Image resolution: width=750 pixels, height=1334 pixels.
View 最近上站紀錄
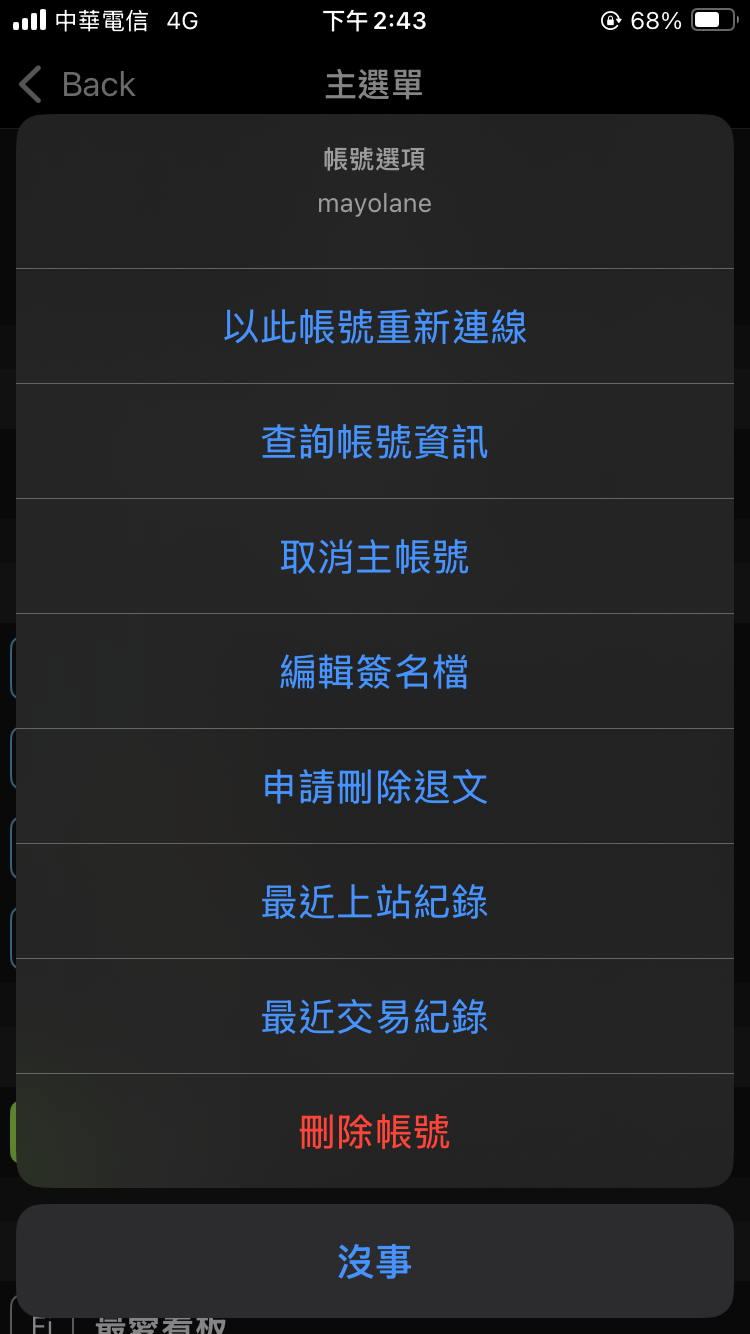[375, 902]
